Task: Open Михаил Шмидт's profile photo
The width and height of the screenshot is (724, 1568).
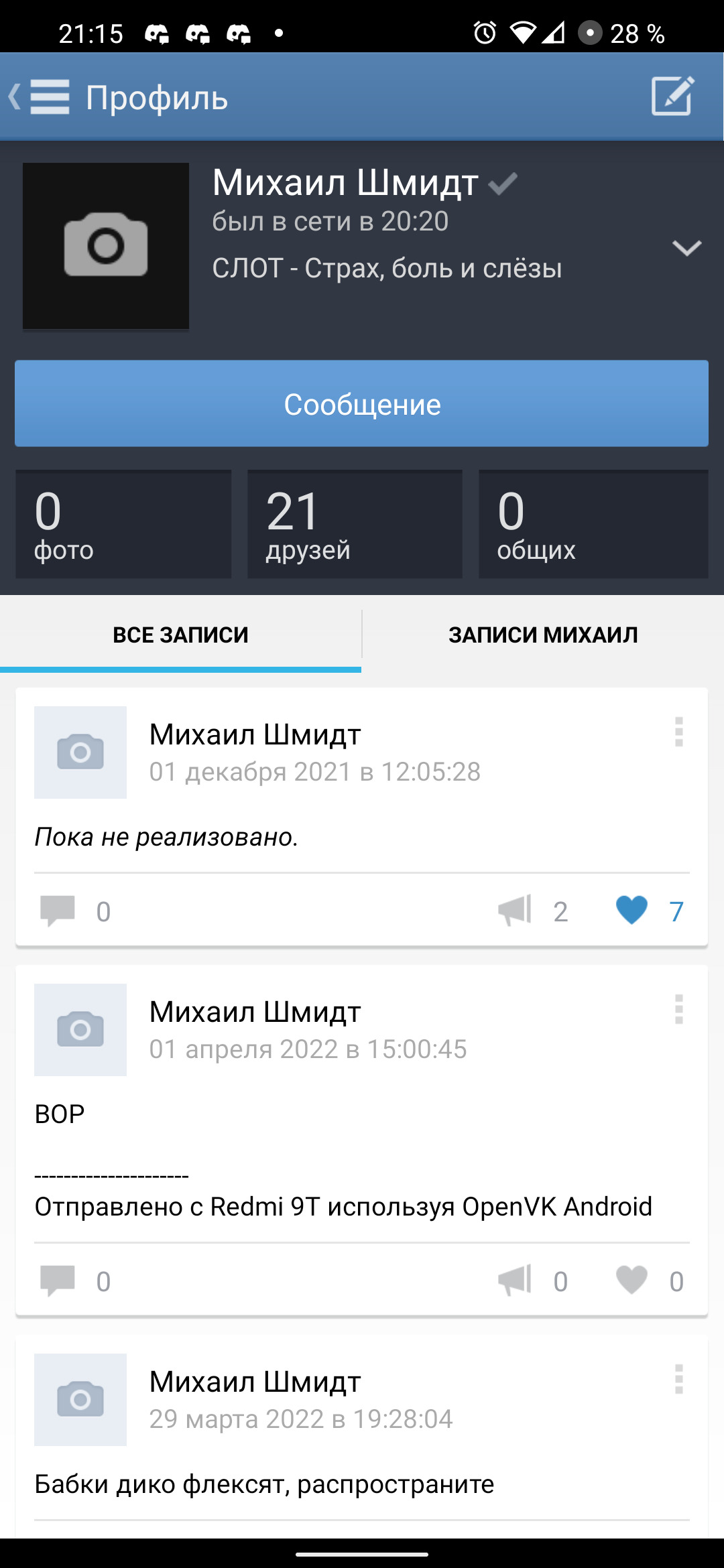Action: pyautogui.click(x=106, y=246)
